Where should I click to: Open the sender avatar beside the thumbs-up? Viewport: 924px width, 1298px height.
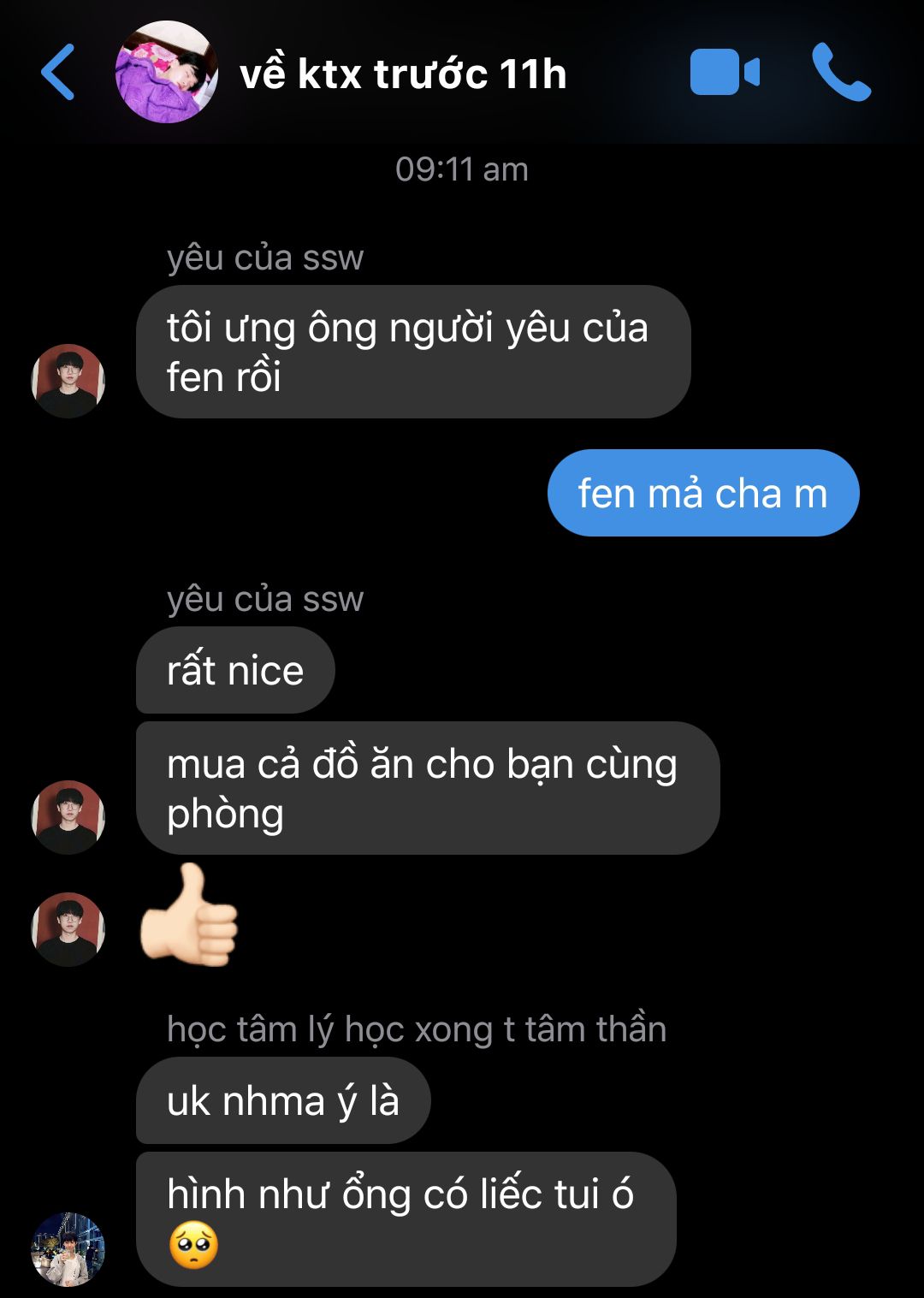(x=68, y=929)
